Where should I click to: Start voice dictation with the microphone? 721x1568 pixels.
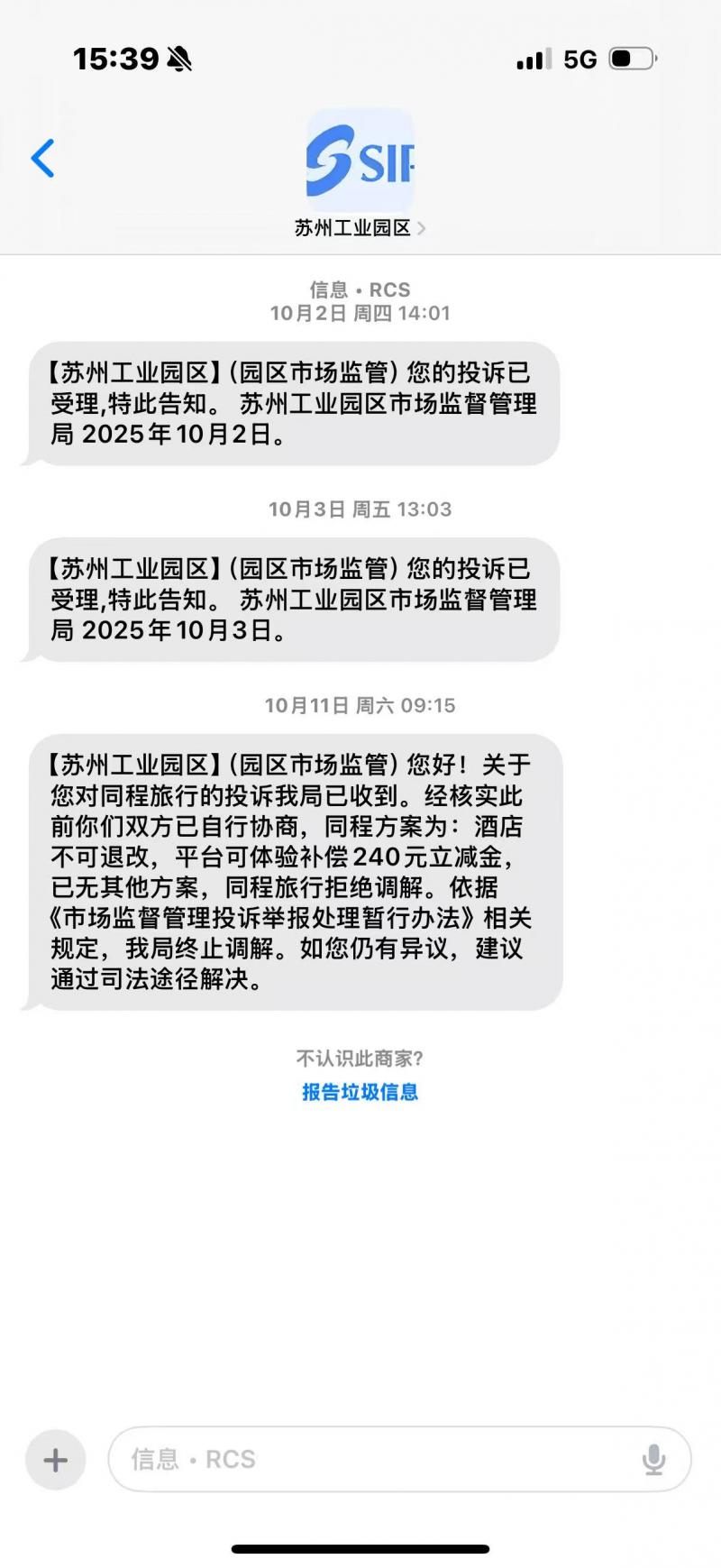pyautogui.click(x=653, y=1460)
